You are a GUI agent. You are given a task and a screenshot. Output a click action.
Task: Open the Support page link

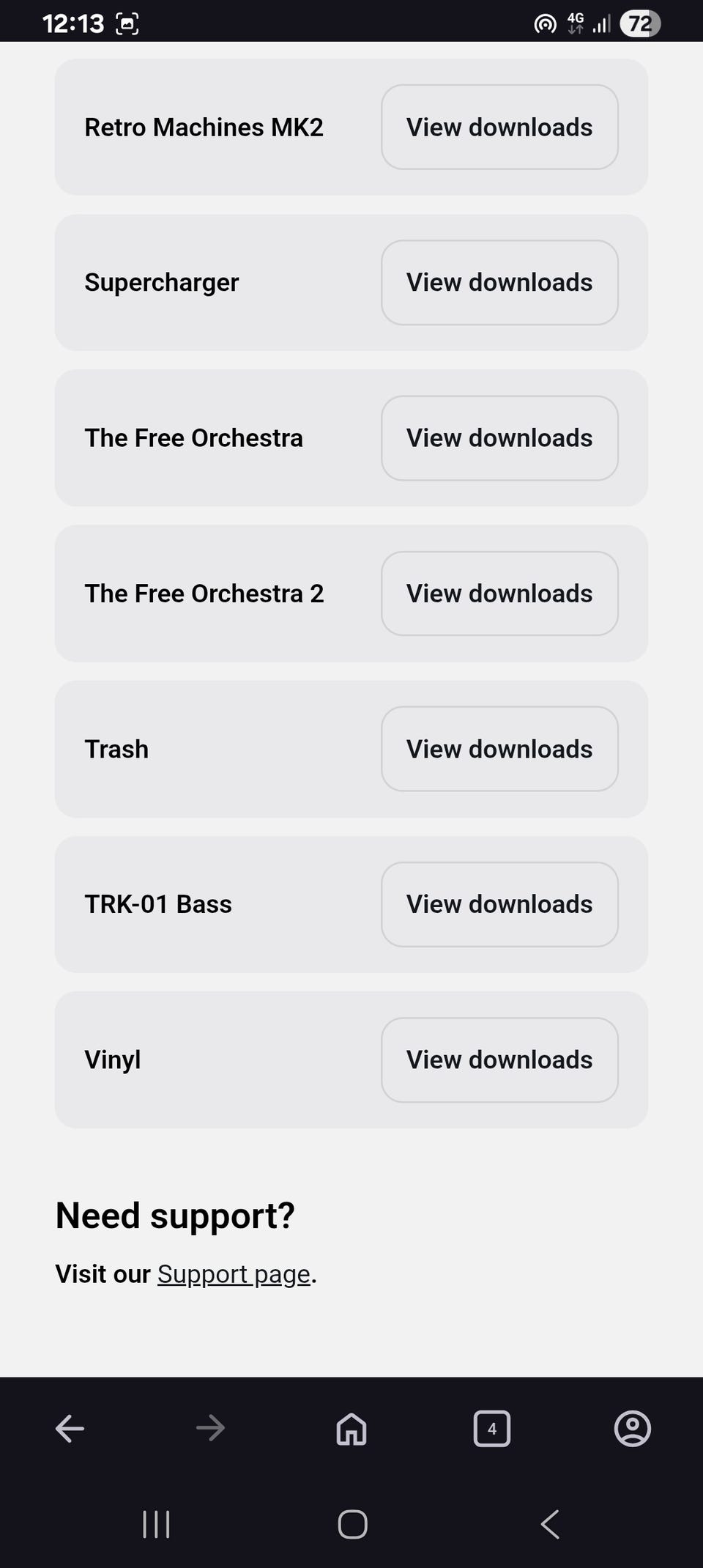[x=234, y=1274]
